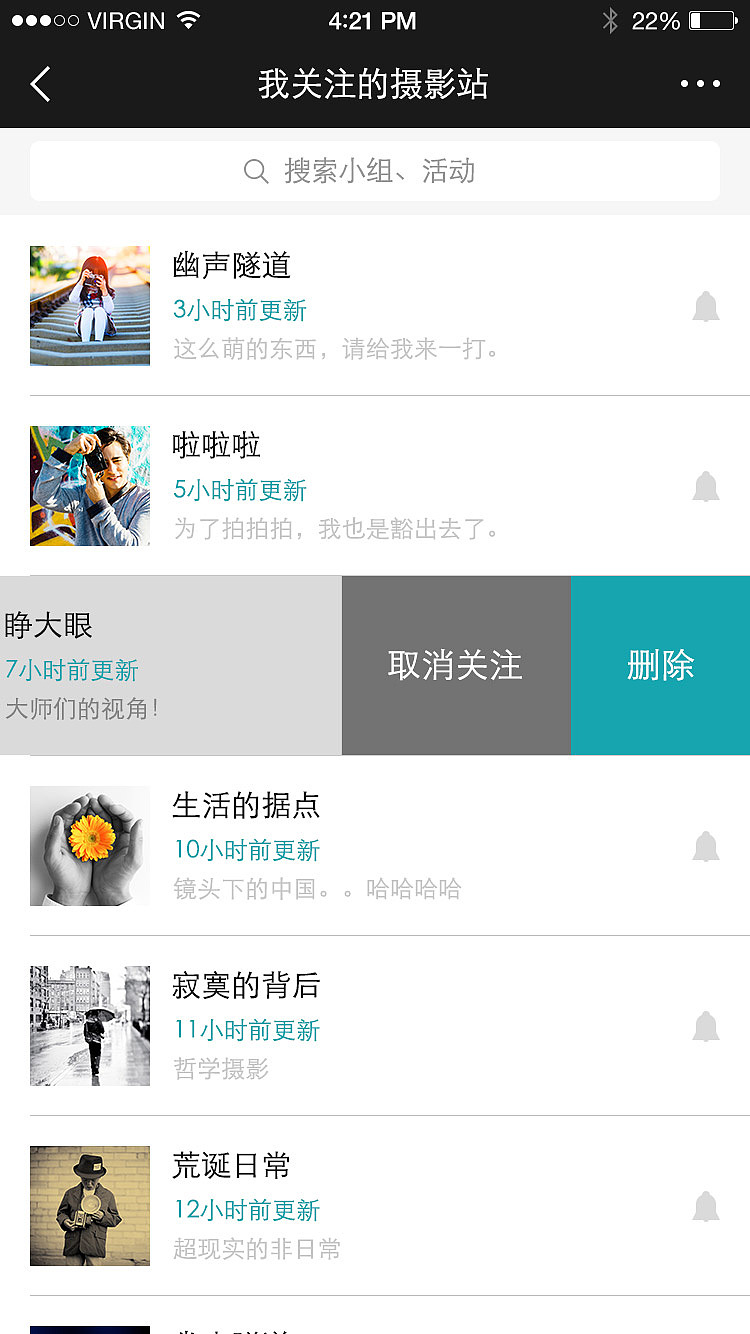Click the 搜索小组、活动 search field

[x=375, y=171]
